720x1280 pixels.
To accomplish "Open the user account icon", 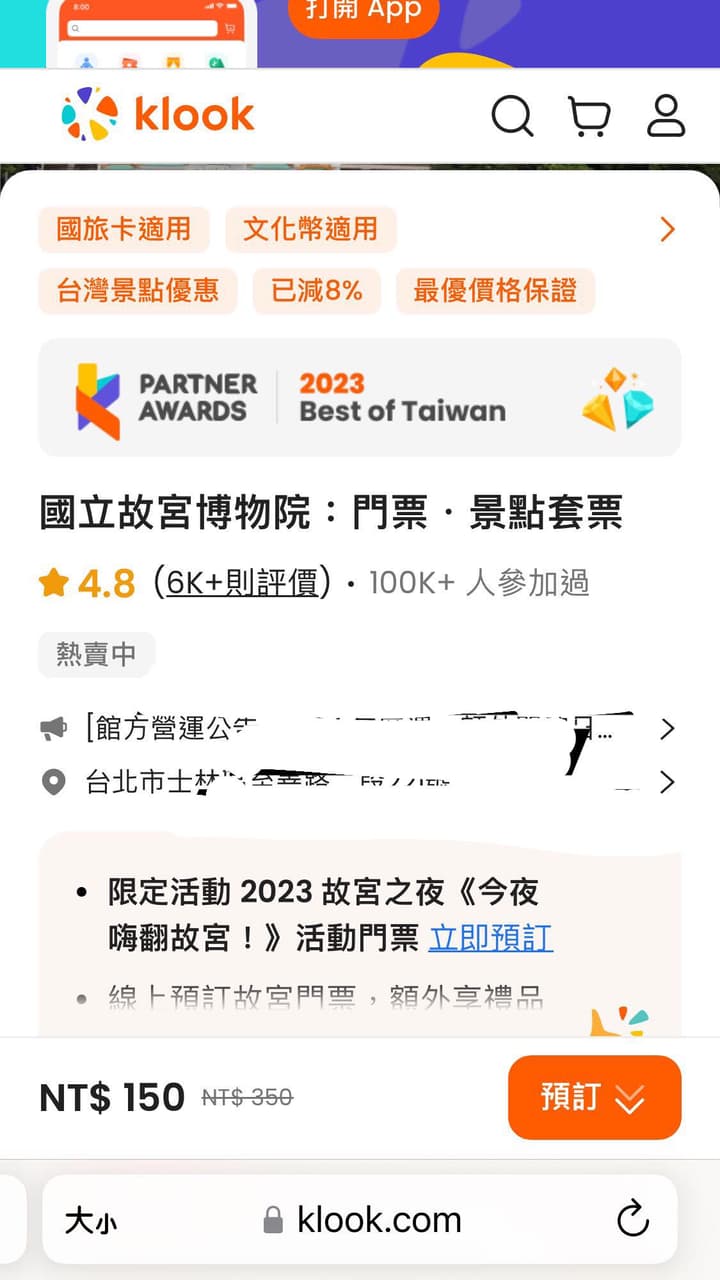I will click(x=666, y=116).
